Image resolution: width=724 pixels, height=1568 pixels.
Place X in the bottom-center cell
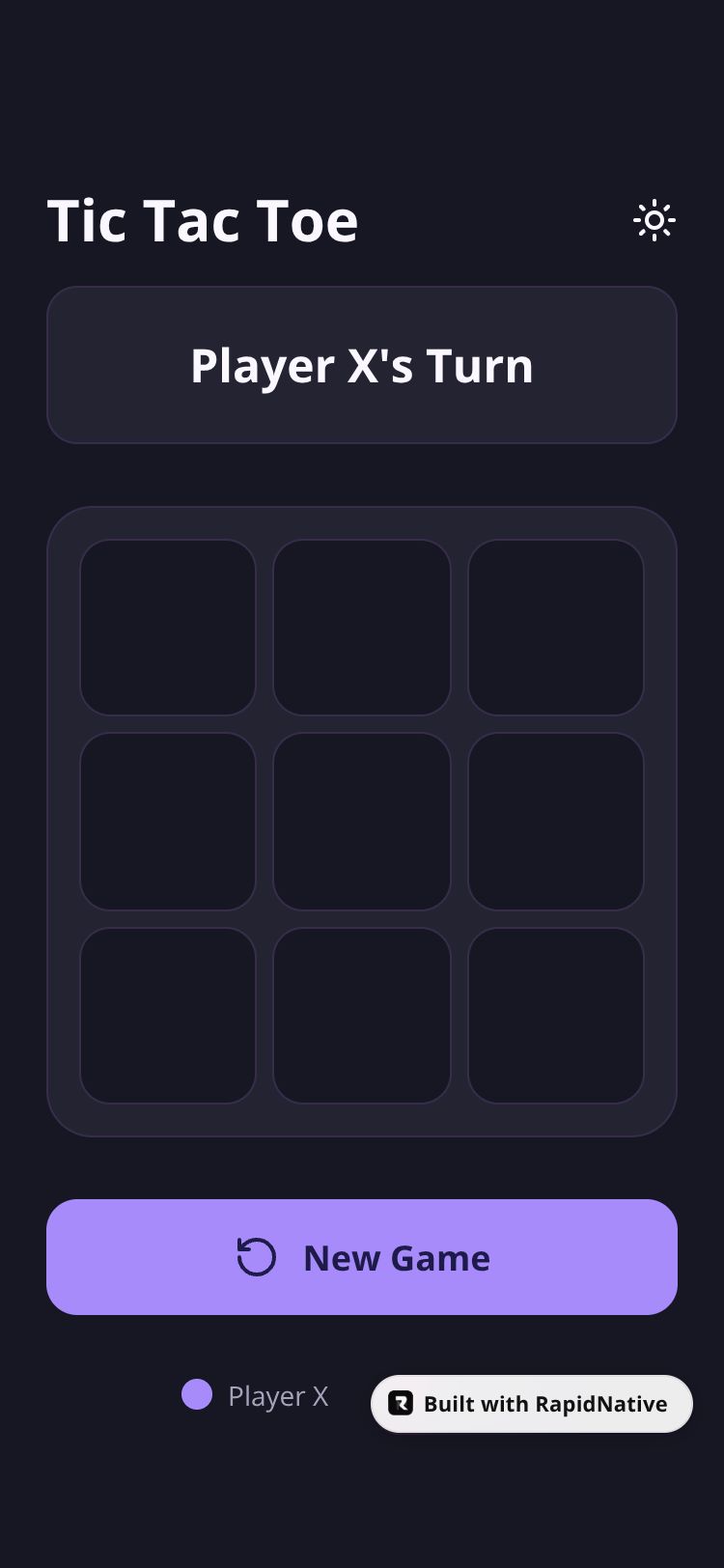point(362,1016)
